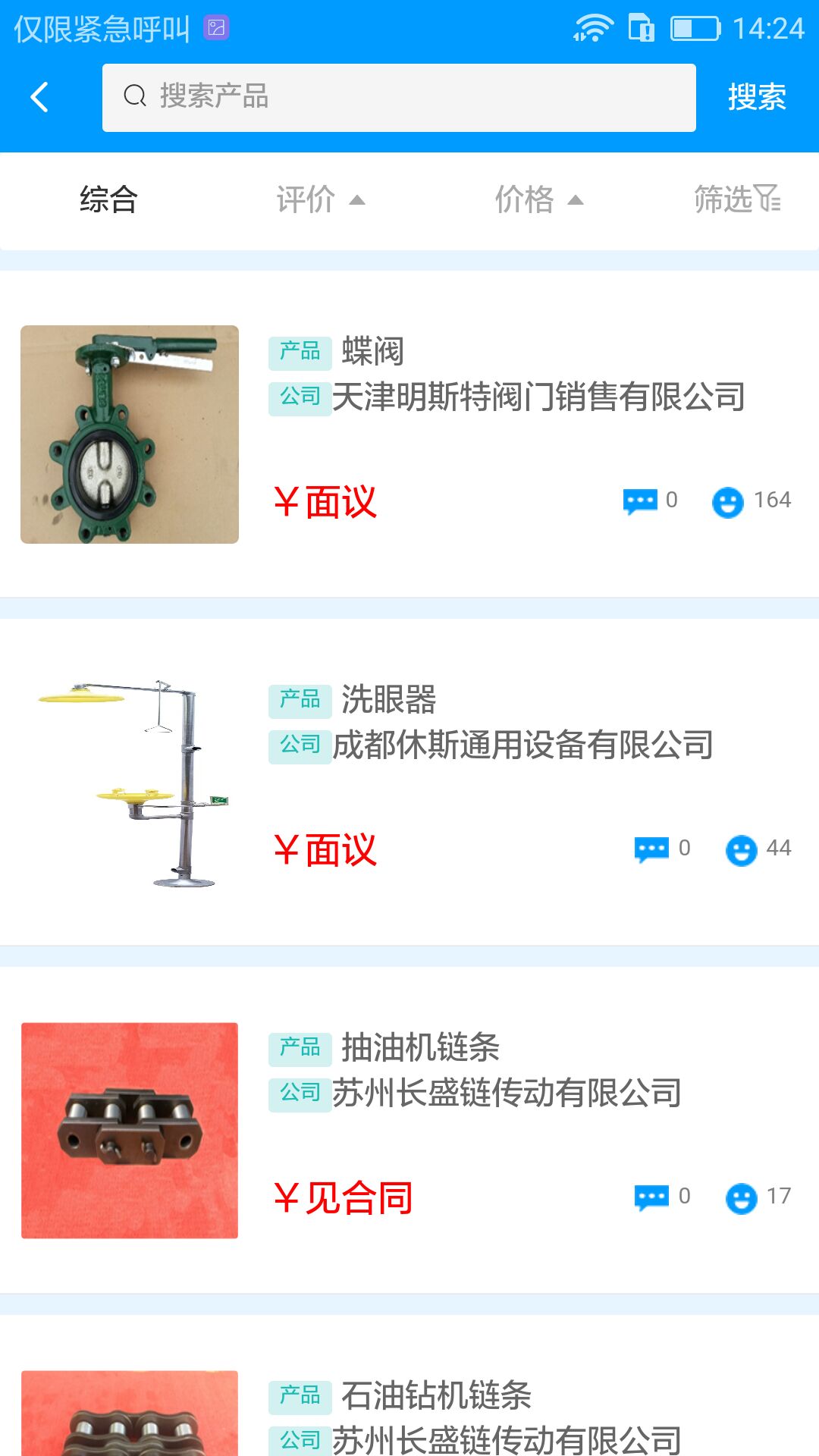Click the comment bubble icon on 蝶阀 product
This screenshot has height=1456, width=819.
point(642,500)
